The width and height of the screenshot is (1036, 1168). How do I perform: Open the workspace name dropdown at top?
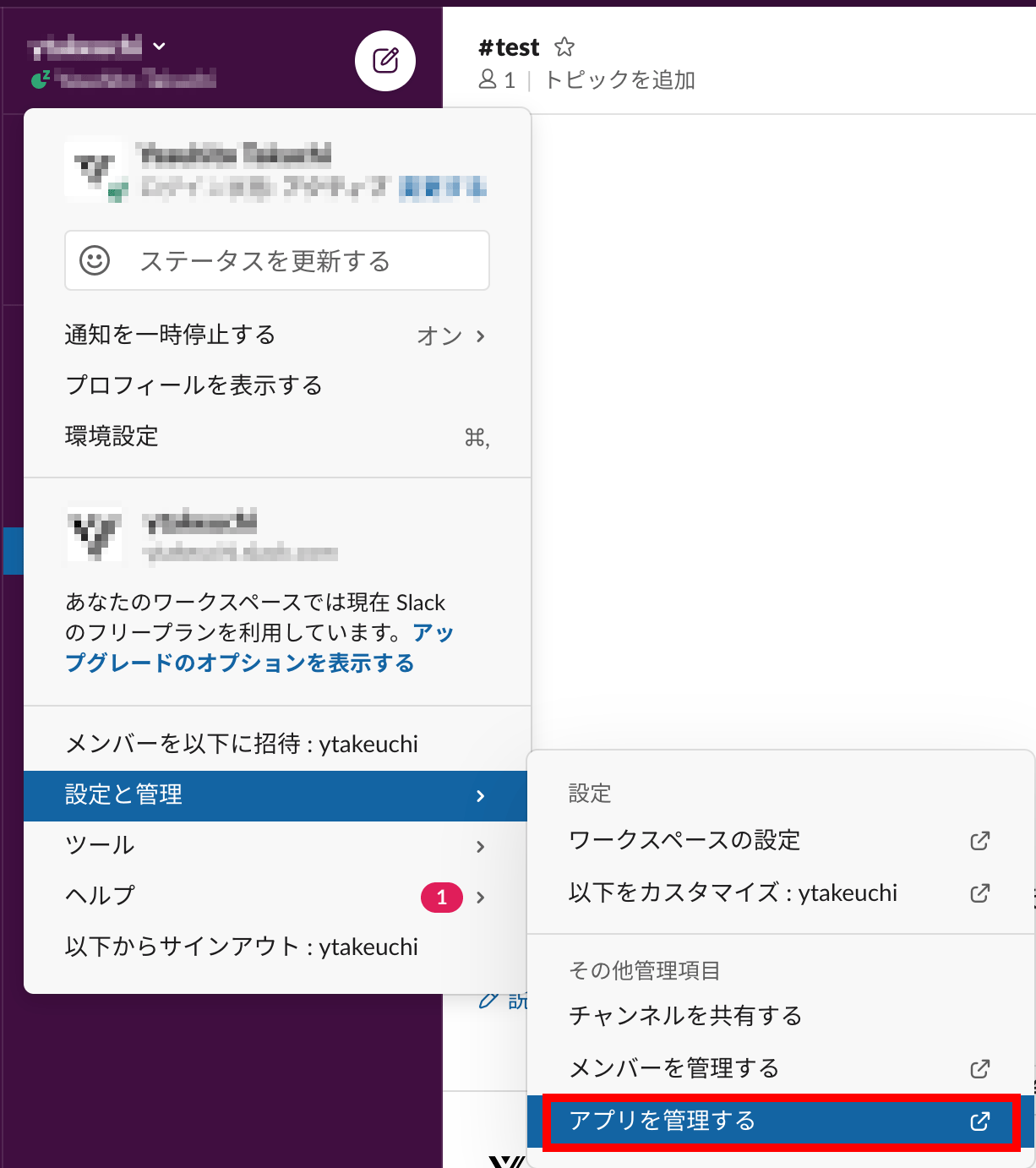coord(98,47)
